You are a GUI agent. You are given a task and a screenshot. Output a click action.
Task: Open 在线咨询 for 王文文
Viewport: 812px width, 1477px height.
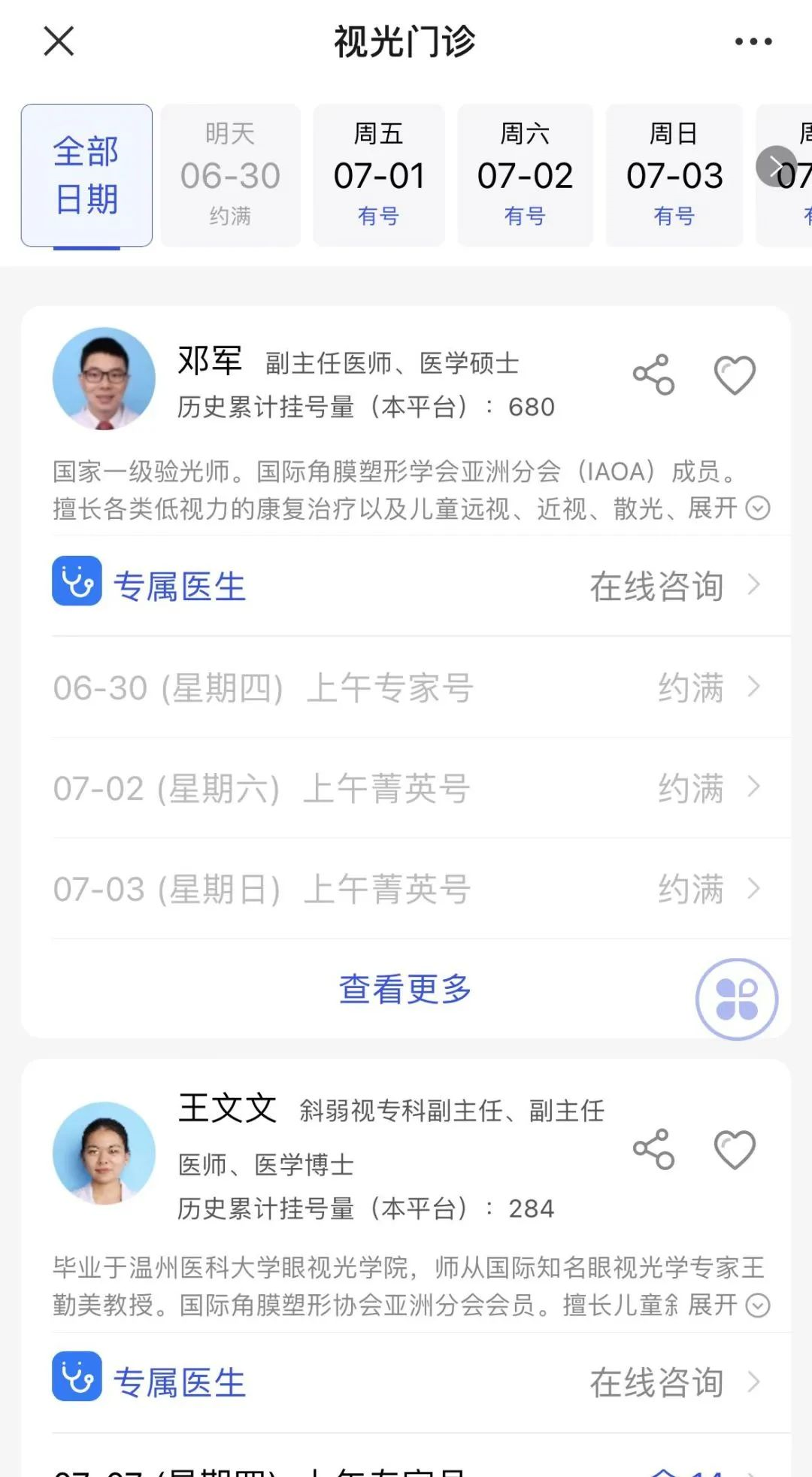coord(674,1382)
